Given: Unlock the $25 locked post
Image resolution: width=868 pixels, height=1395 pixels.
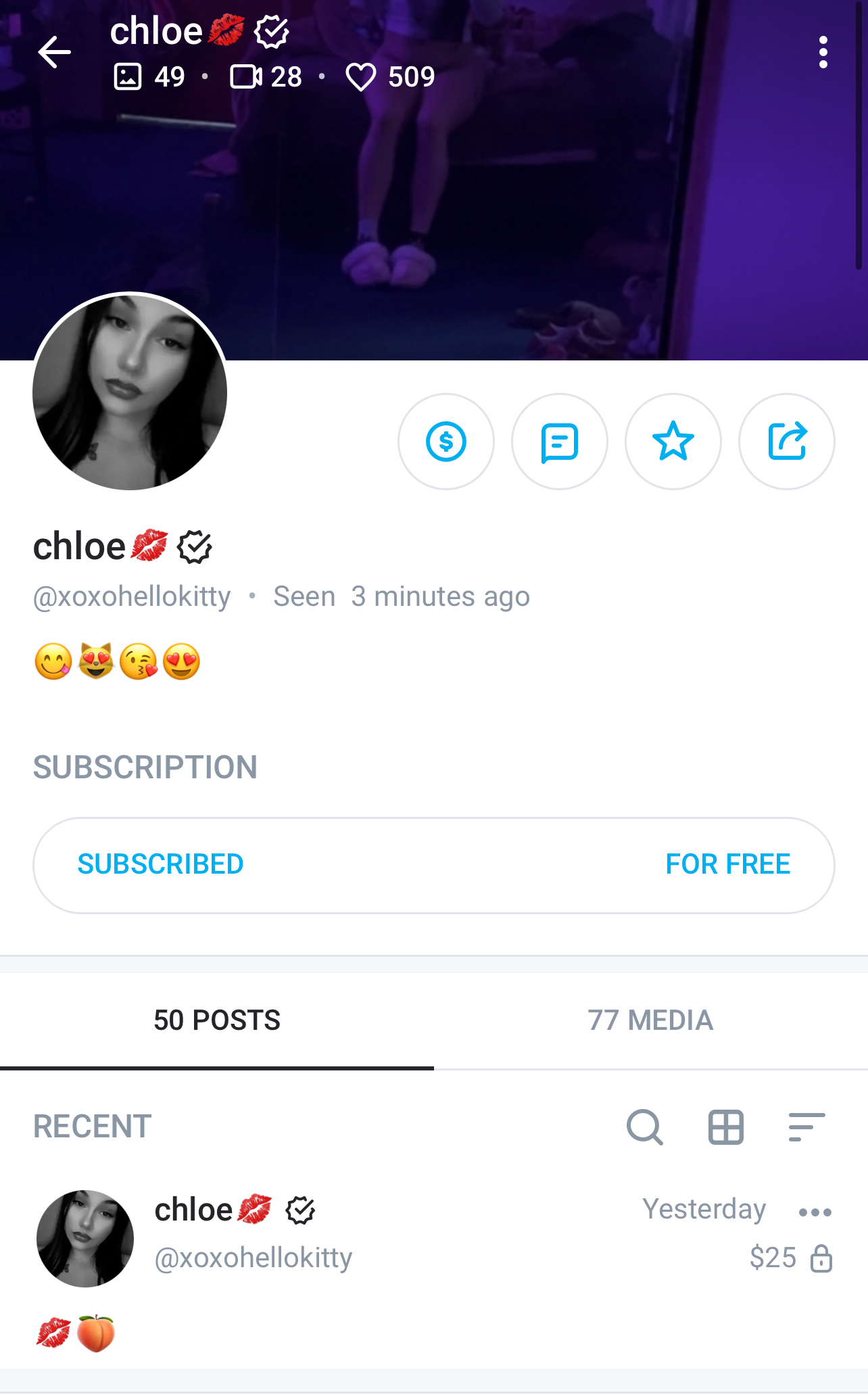Looking at the screenshot, I should (x=792, y=1258).
